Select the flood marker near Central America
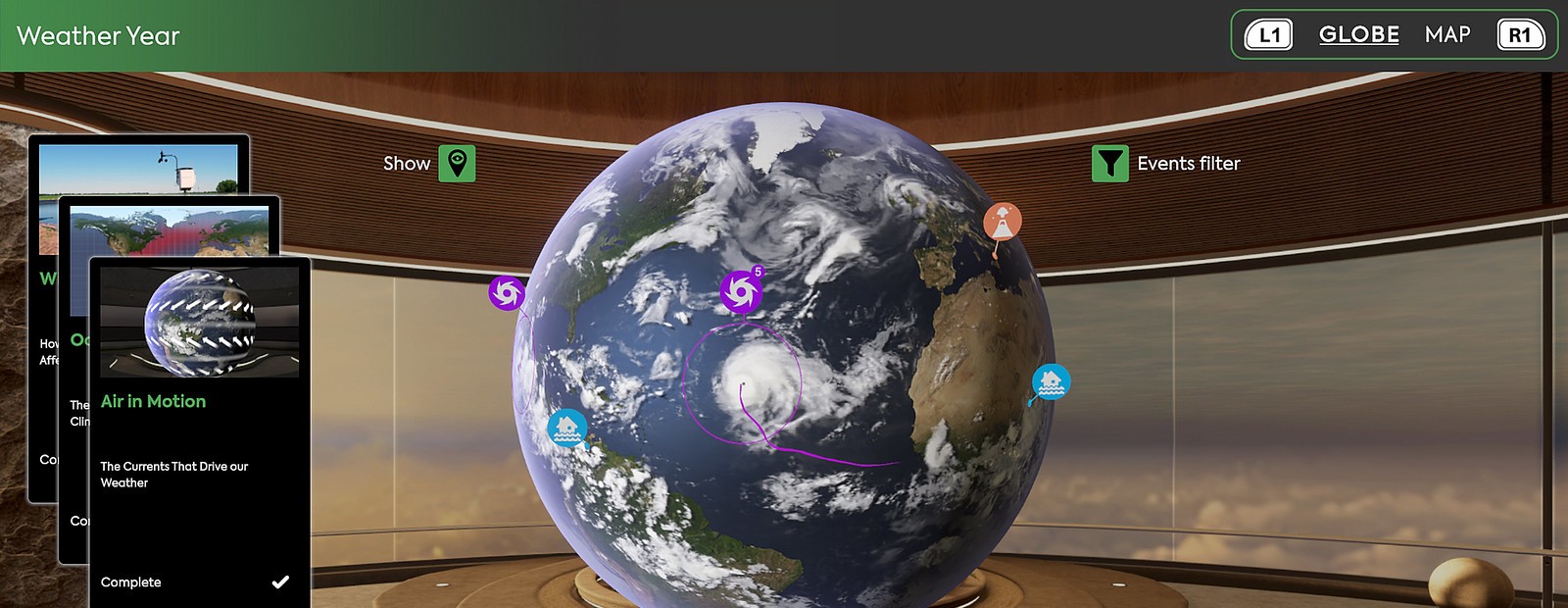This screenshot has height=608, width=1568. pyautogui.click(x=566, y=428)
